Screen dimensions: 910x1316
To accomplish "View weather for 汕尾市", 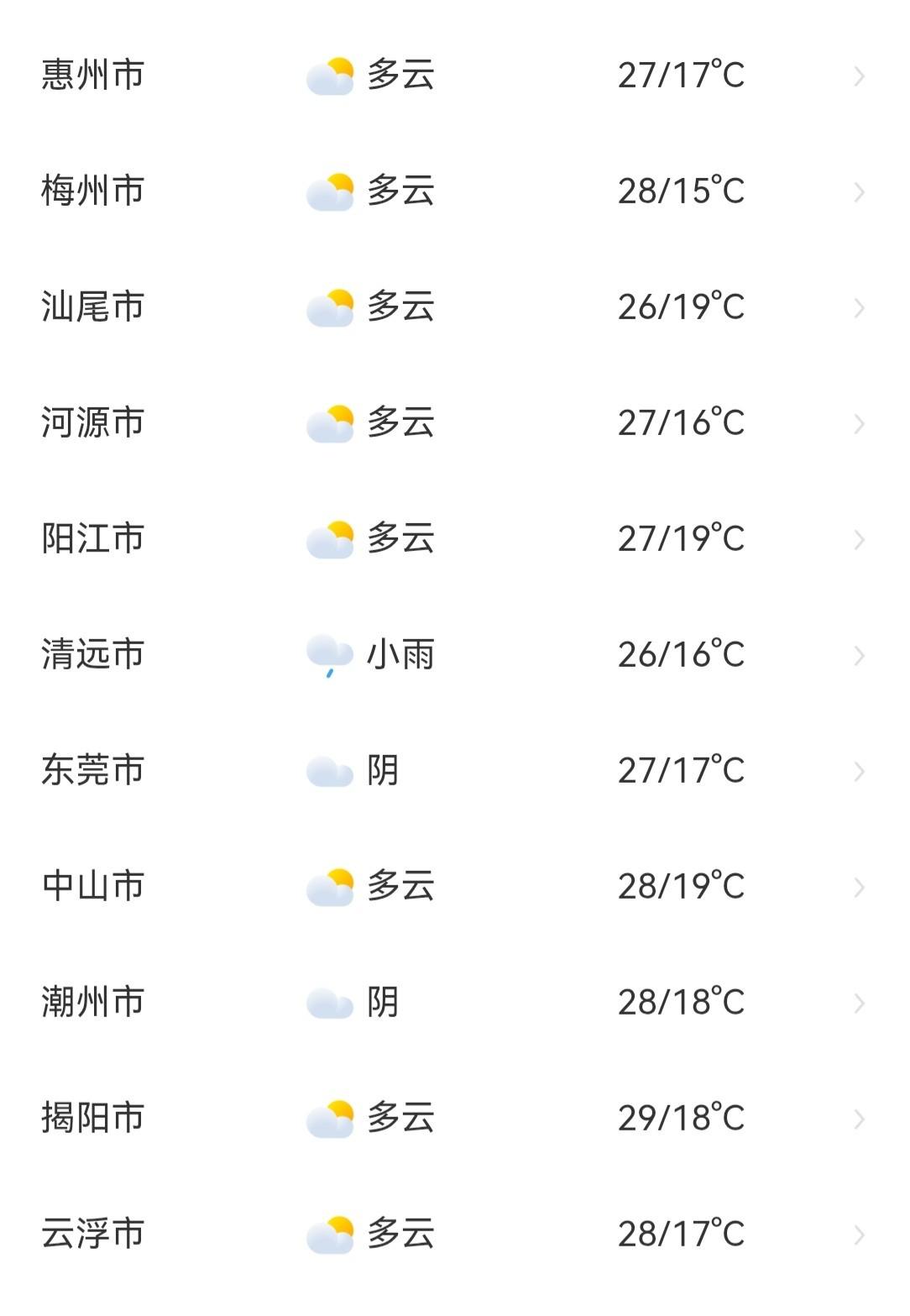I will (x=455, y=307).
